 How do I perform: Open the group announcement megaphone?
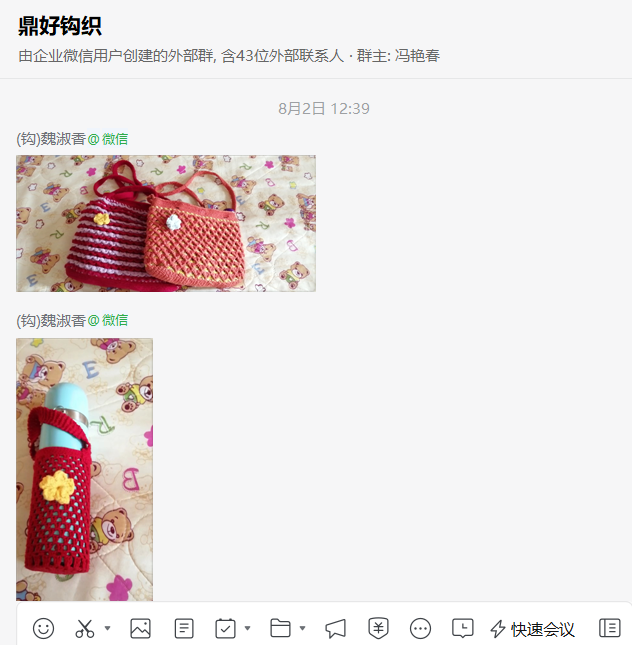click(336, 628)
